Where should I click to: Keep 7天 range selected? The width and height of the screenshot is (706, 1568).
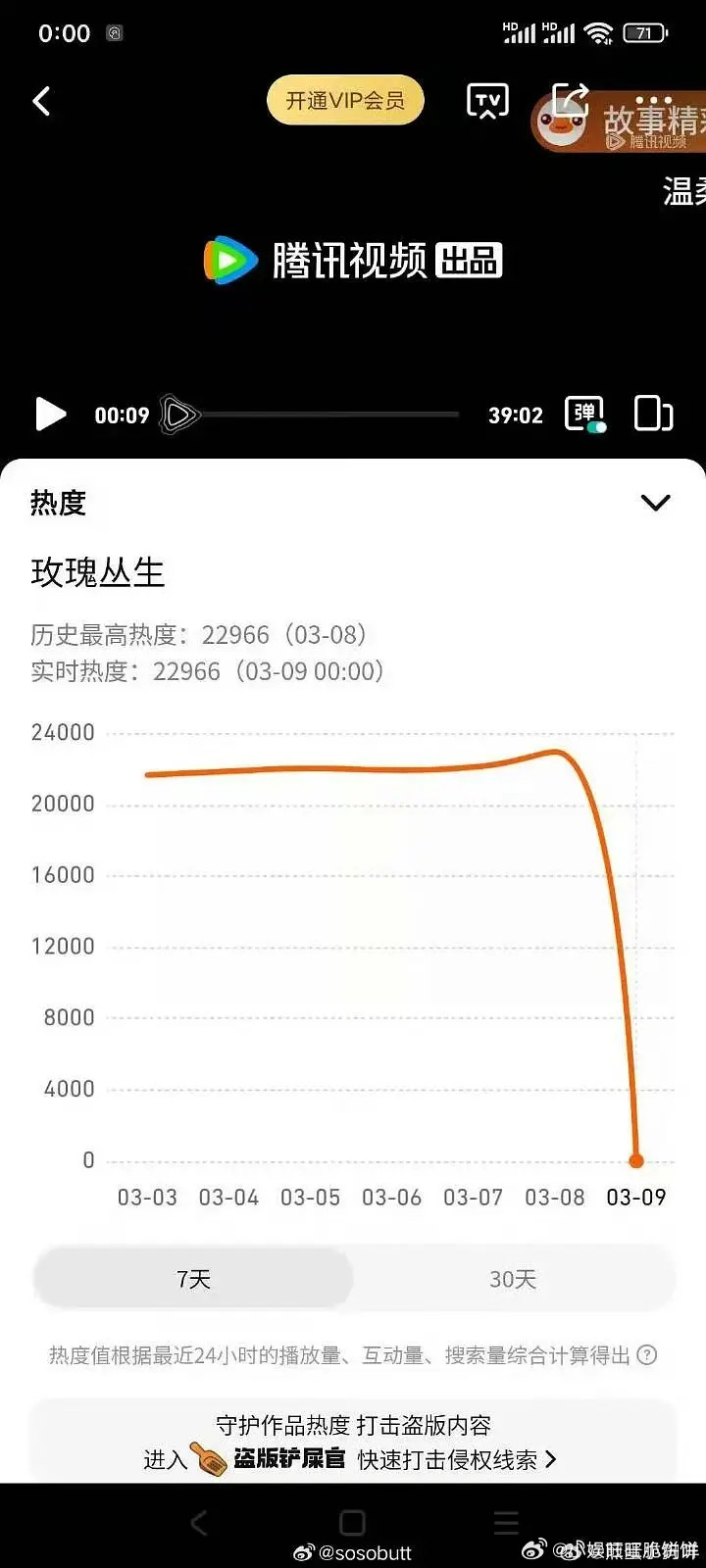tap(193, 1279)
